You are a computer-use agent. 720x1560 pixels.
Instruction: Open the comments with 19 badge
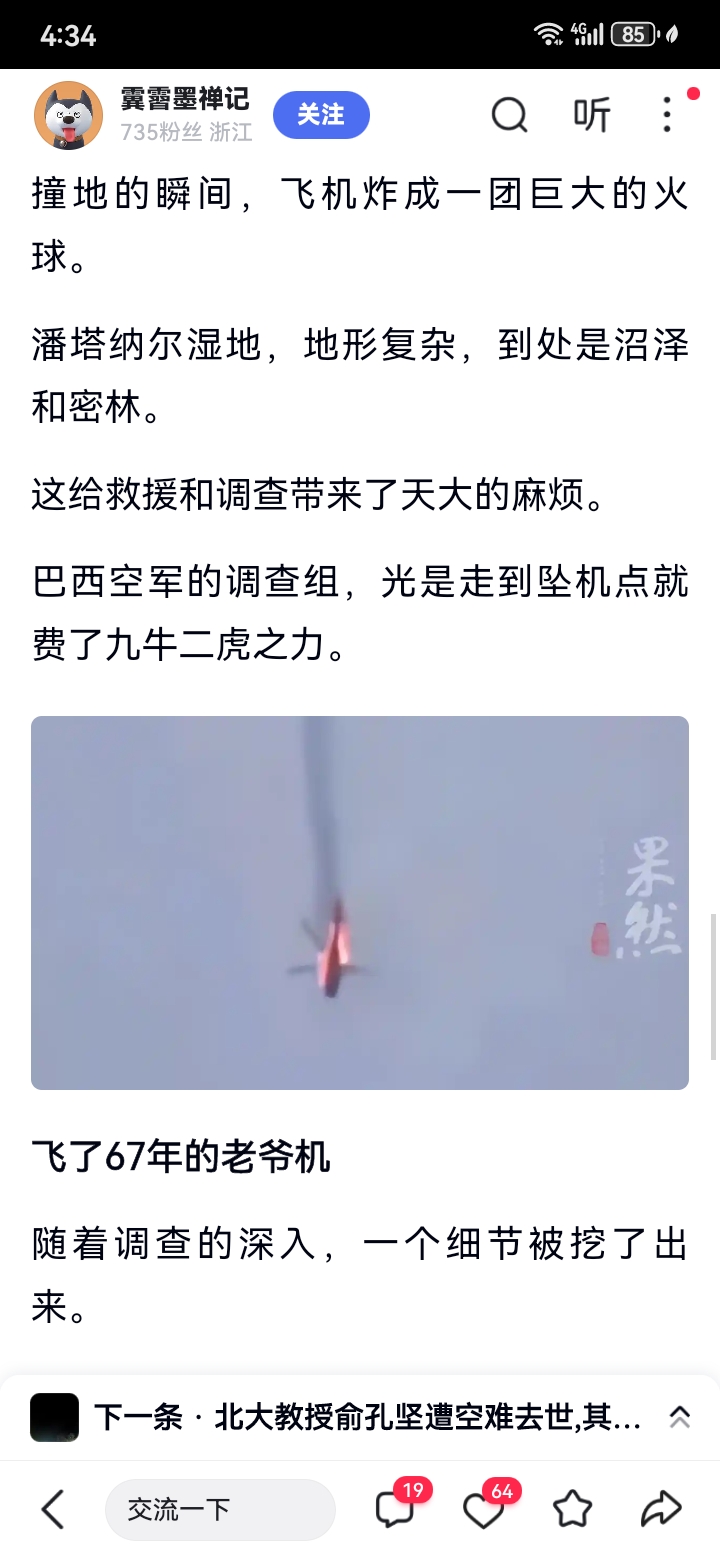click(x=396, y=1509)
